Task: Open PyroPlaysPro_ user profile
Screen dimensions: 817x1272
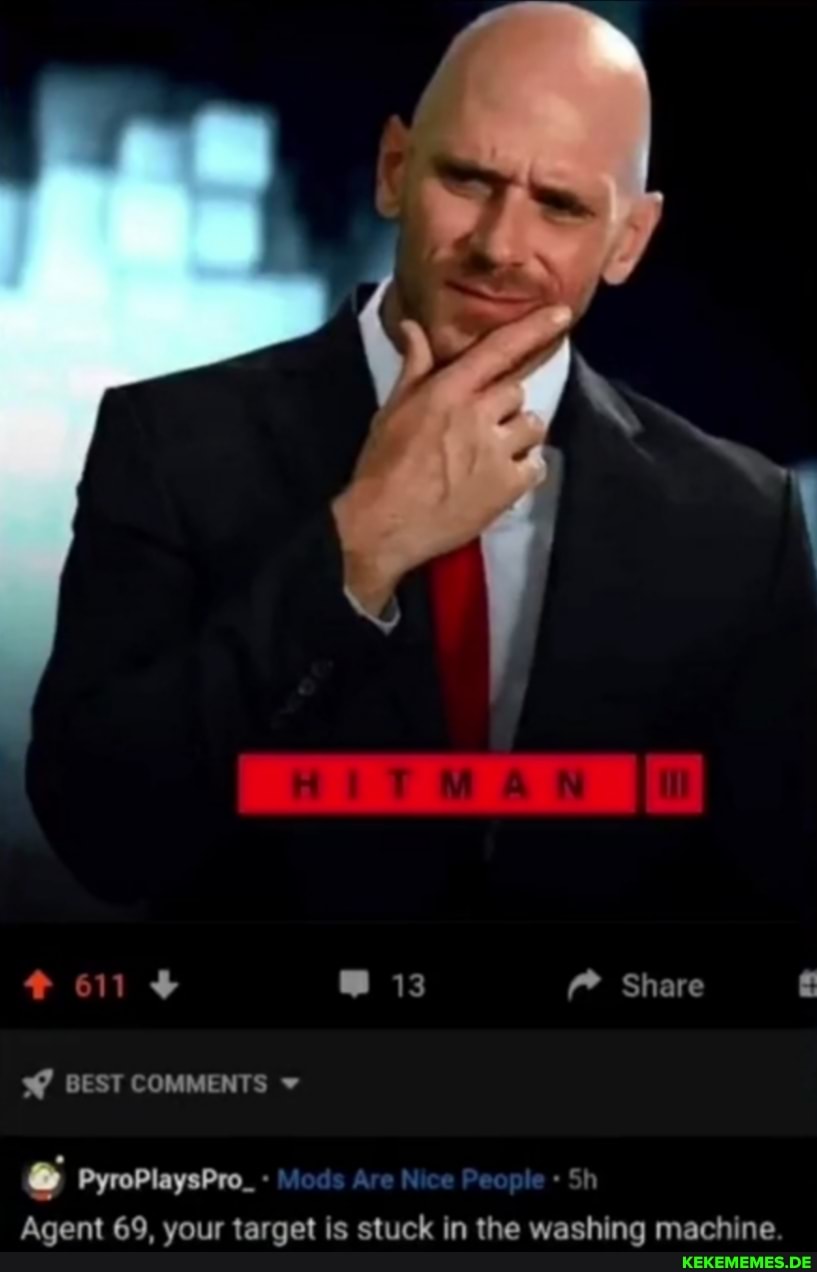Action: pos(164,1180)
